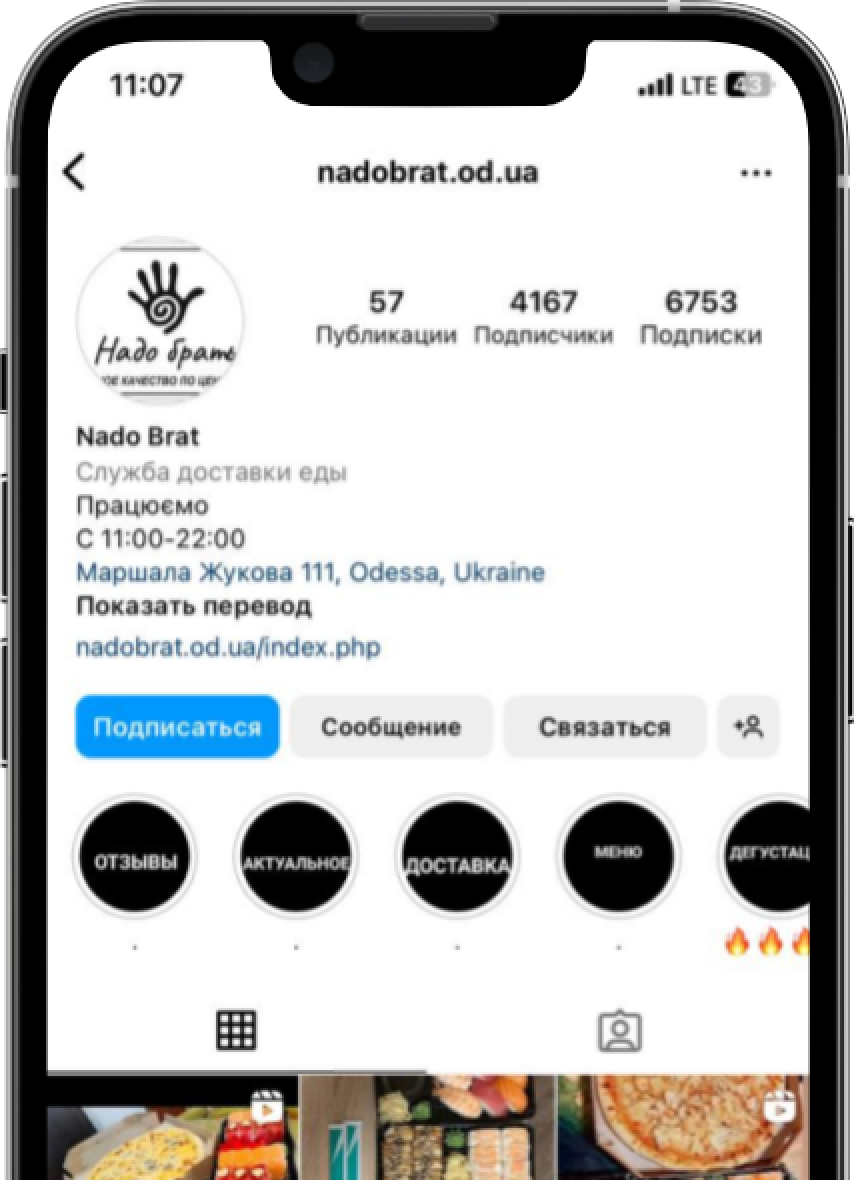The width and height of the screenshot is (854, 1180).
Task: Show suggested accounts via add-person icon
Action: point(748,727)
